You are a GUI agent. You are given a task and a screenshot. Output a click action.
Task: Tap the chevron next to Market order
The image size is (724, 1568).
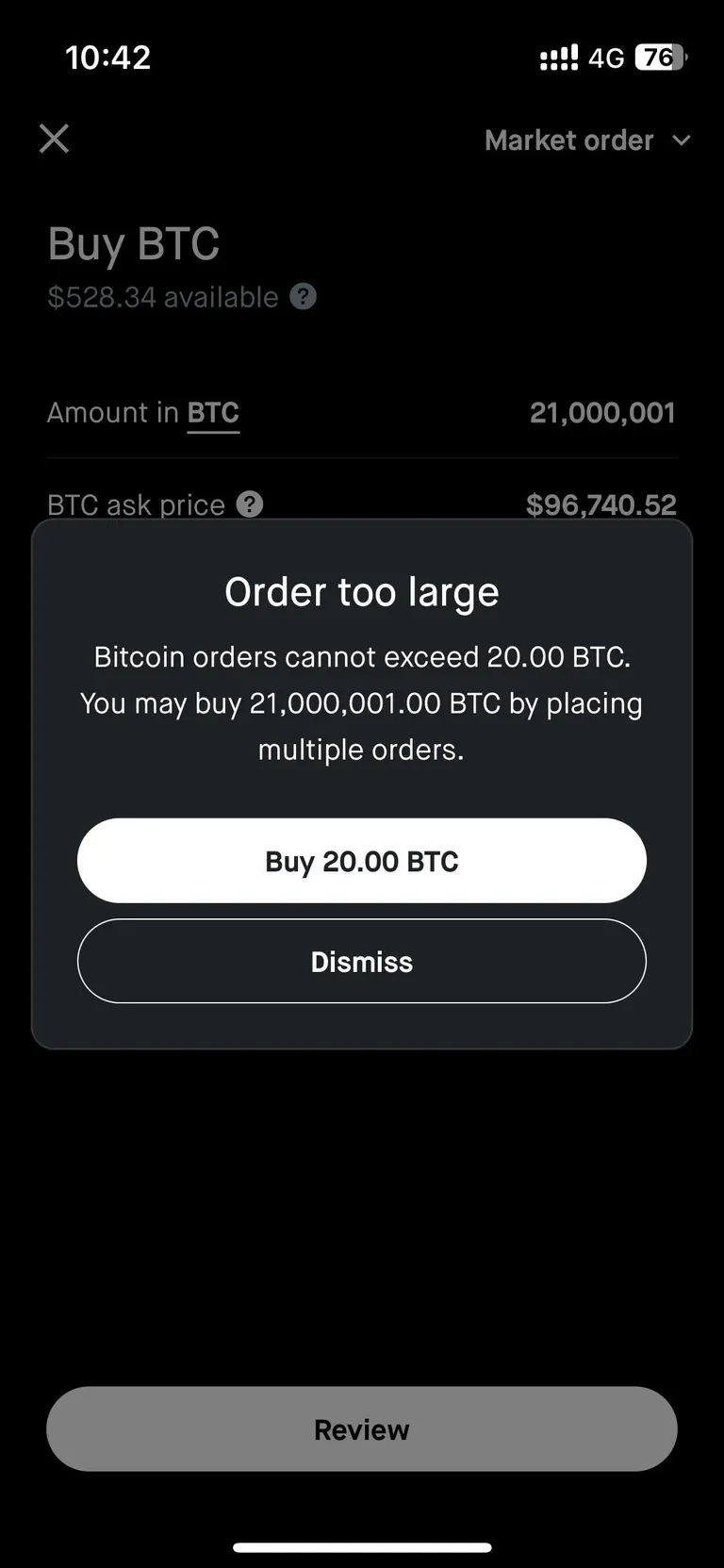click(x=683, y=140)
